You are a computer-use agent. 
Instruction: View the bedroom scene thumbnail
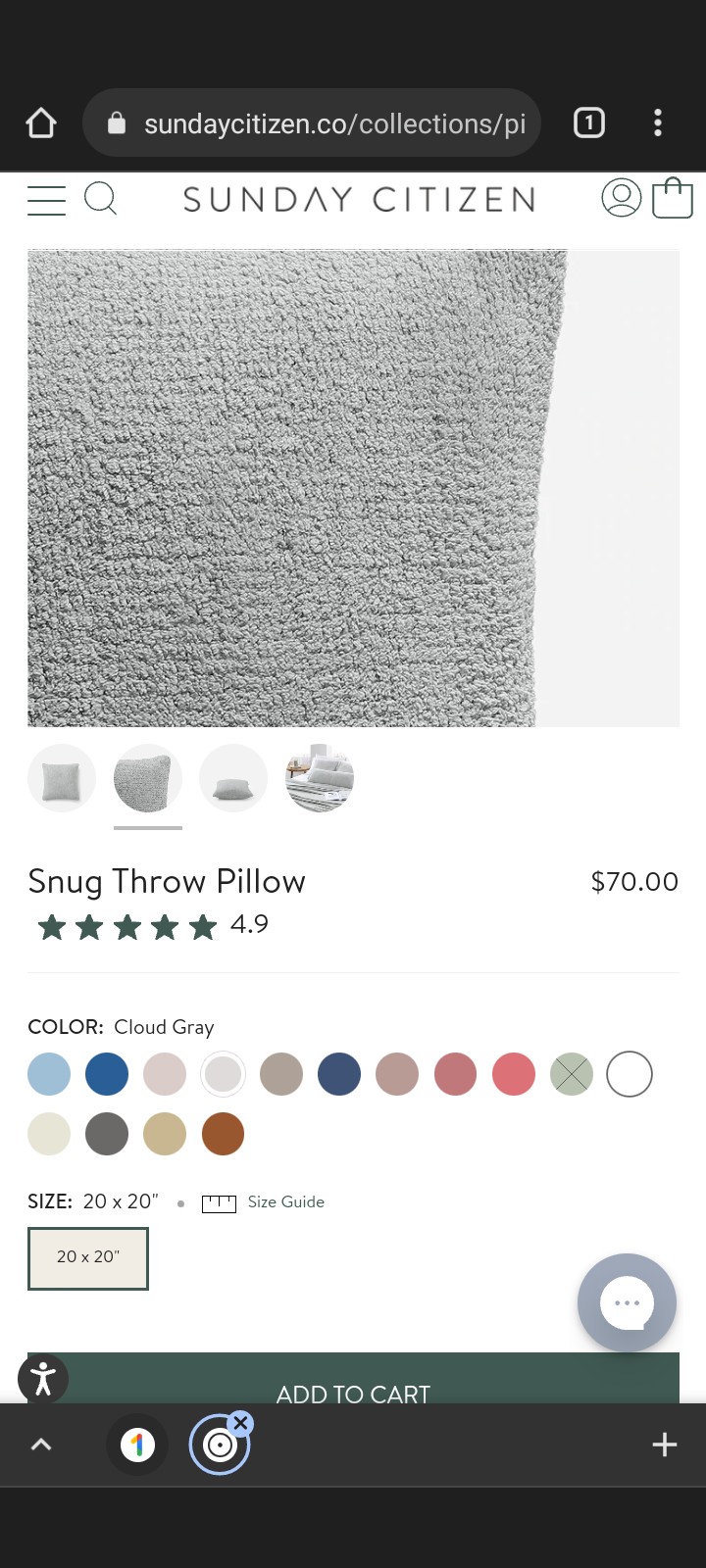click(320, 779)
